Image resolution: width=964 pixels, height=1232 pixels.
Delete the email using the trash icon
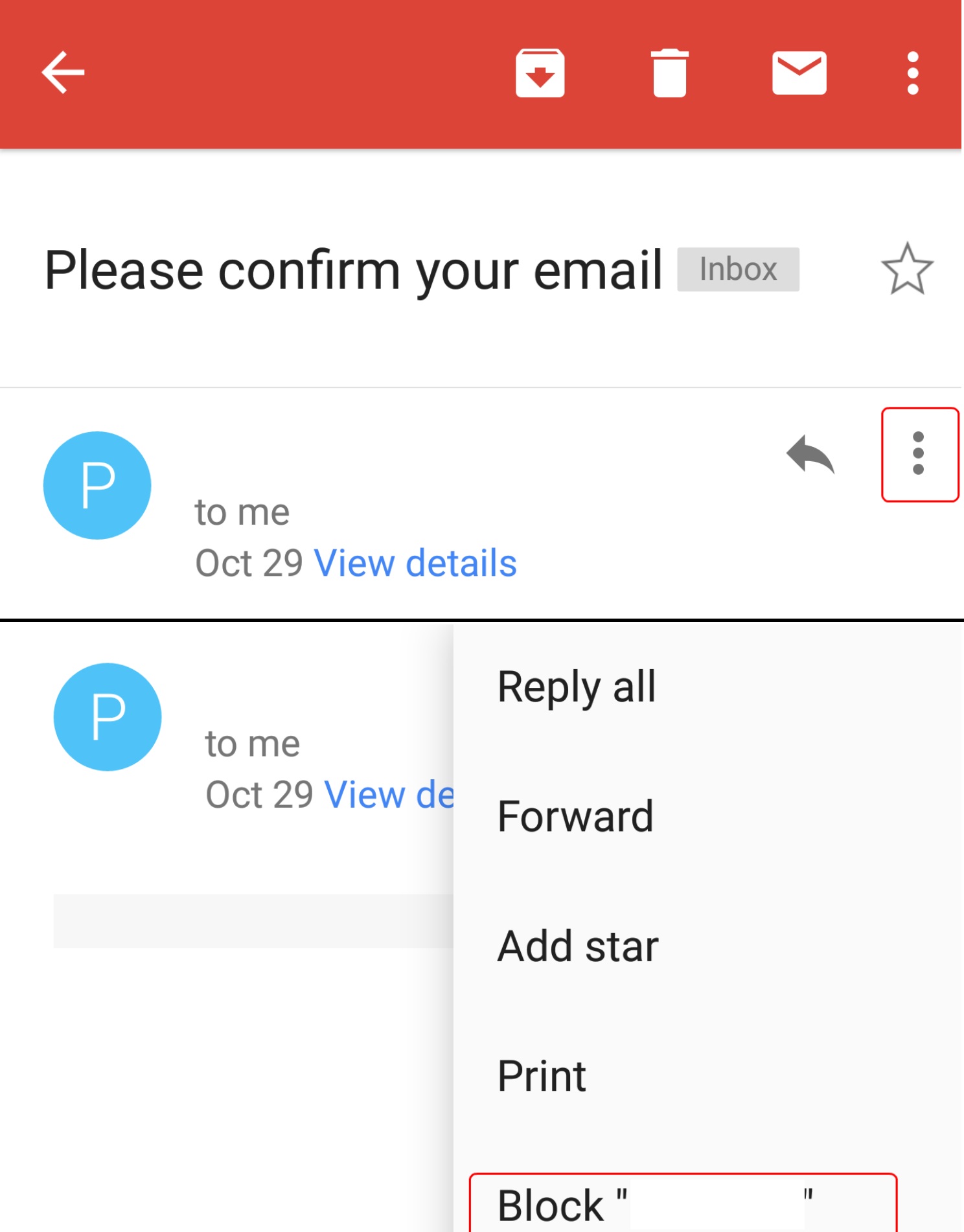point(669,73)
